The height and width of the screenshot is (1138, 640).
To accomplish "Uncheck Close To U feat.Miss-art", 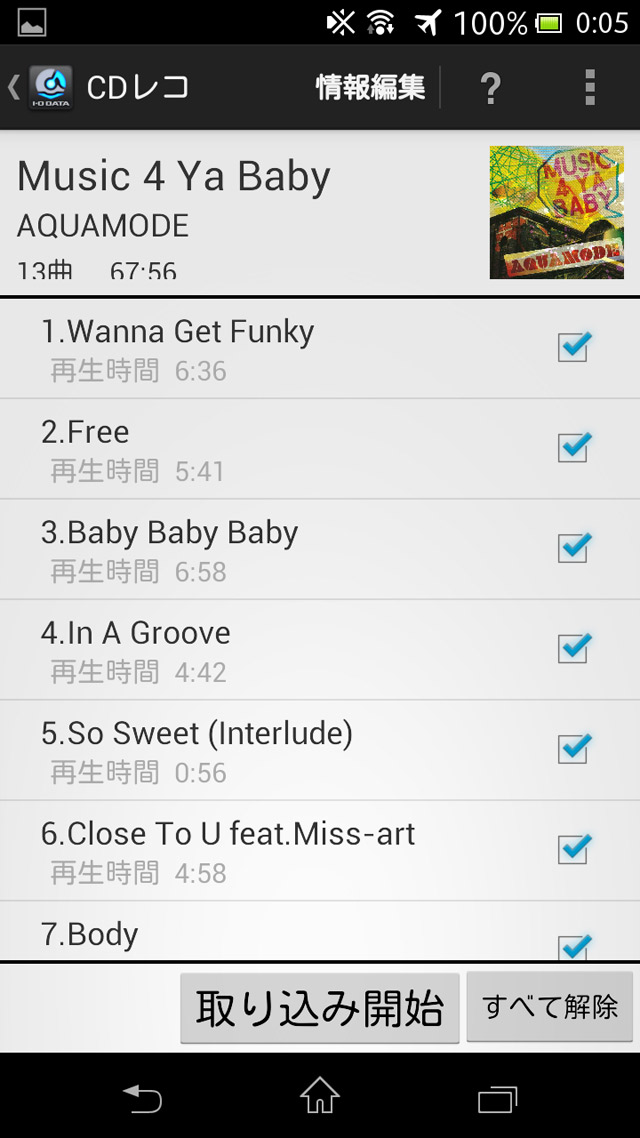I will pos(575,848).
